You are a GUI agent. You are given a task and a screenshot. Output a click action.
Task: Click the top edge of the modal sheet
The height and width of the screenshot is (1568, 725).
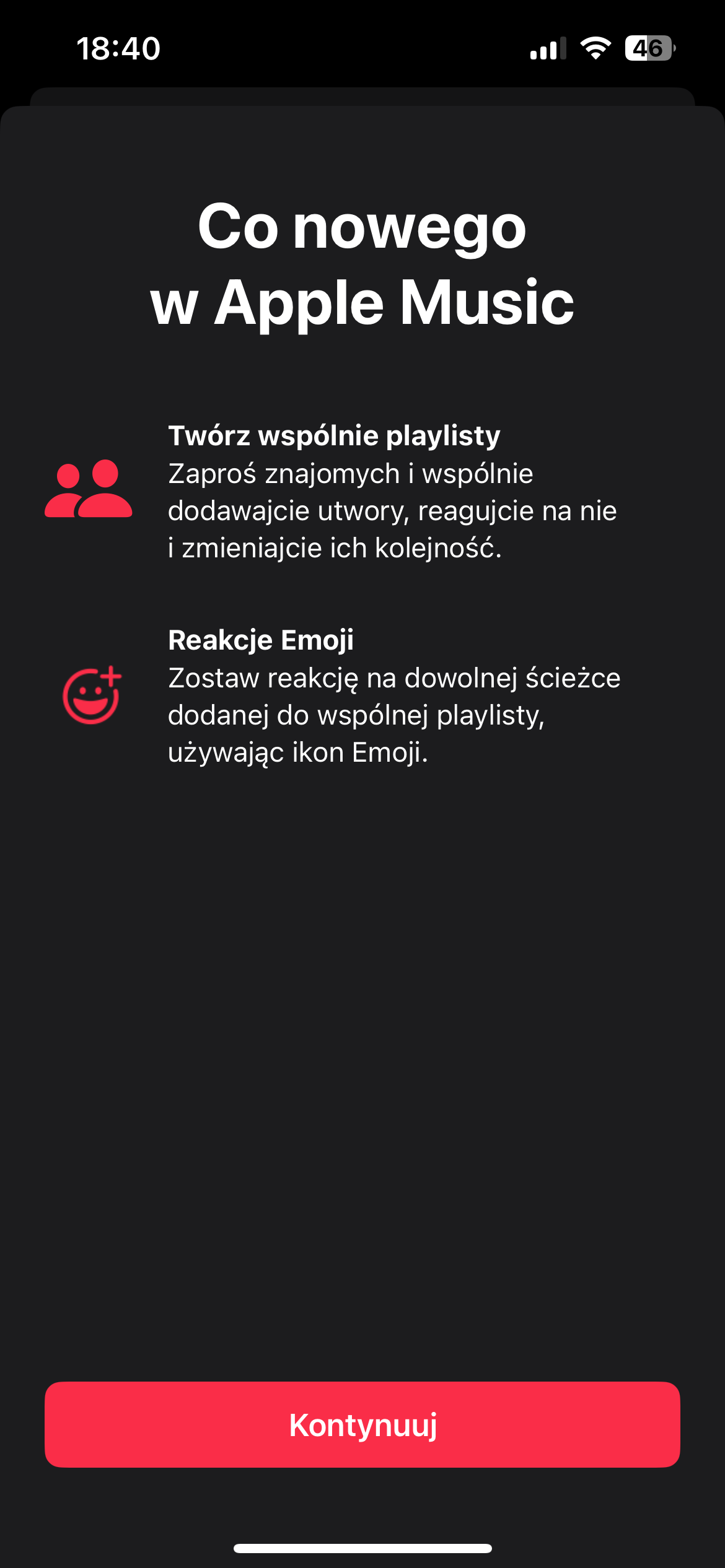point(362,110)
